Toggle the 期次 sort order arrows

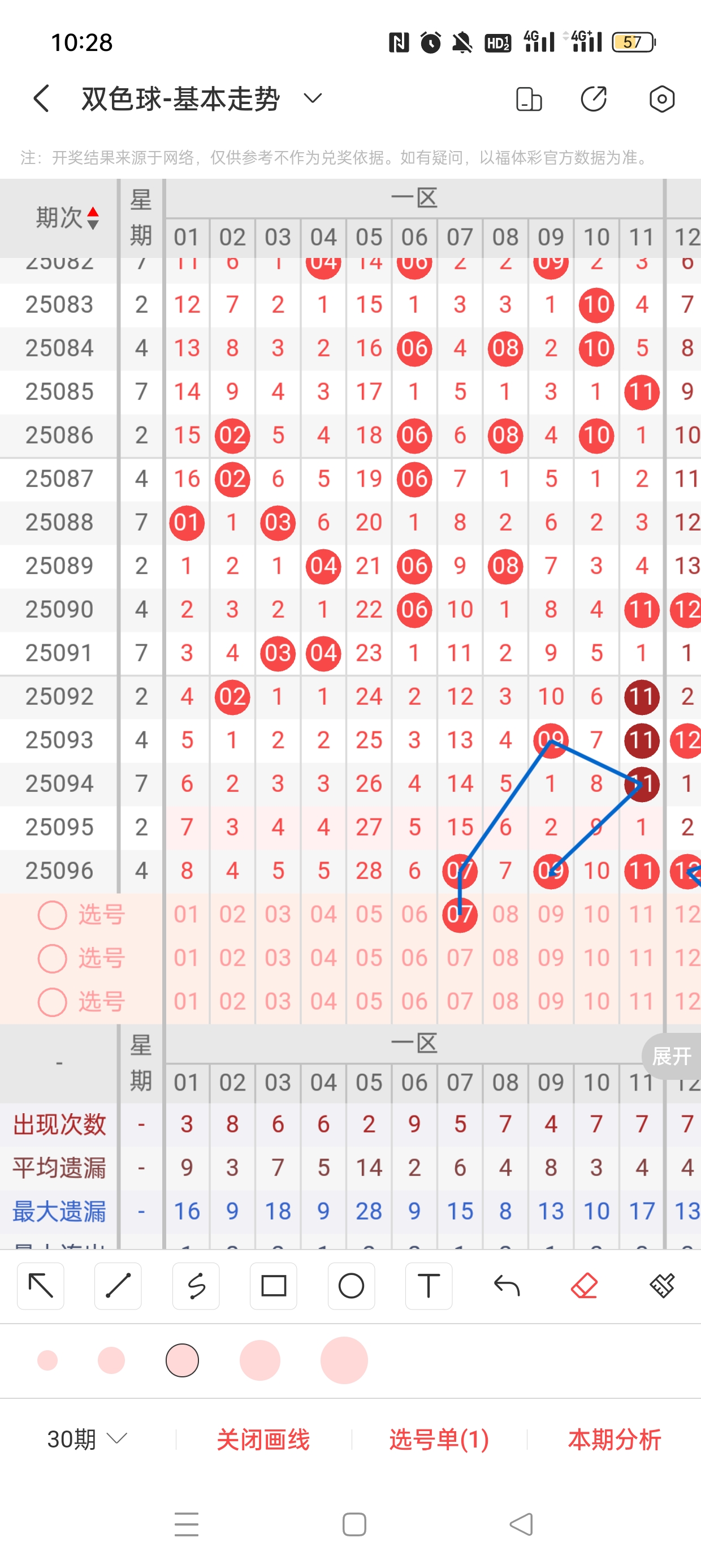coord(93,218)
